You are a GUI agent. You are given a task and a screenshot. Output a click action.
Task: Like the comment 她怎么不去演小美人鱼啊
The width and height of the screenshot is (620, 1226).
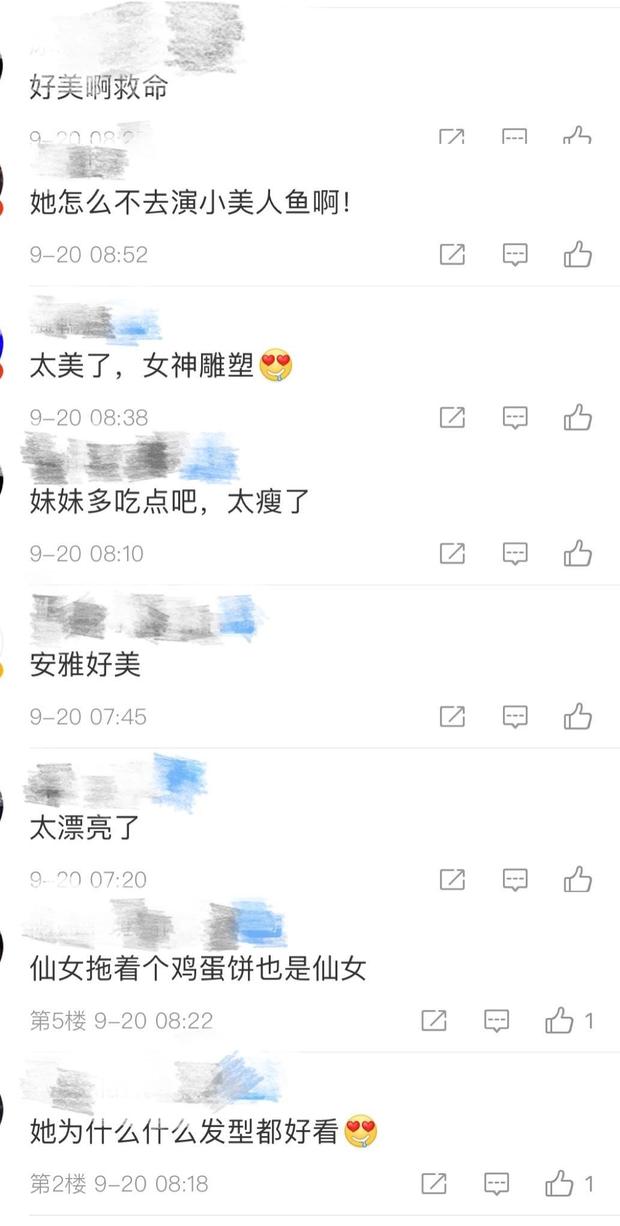(577, 255)
